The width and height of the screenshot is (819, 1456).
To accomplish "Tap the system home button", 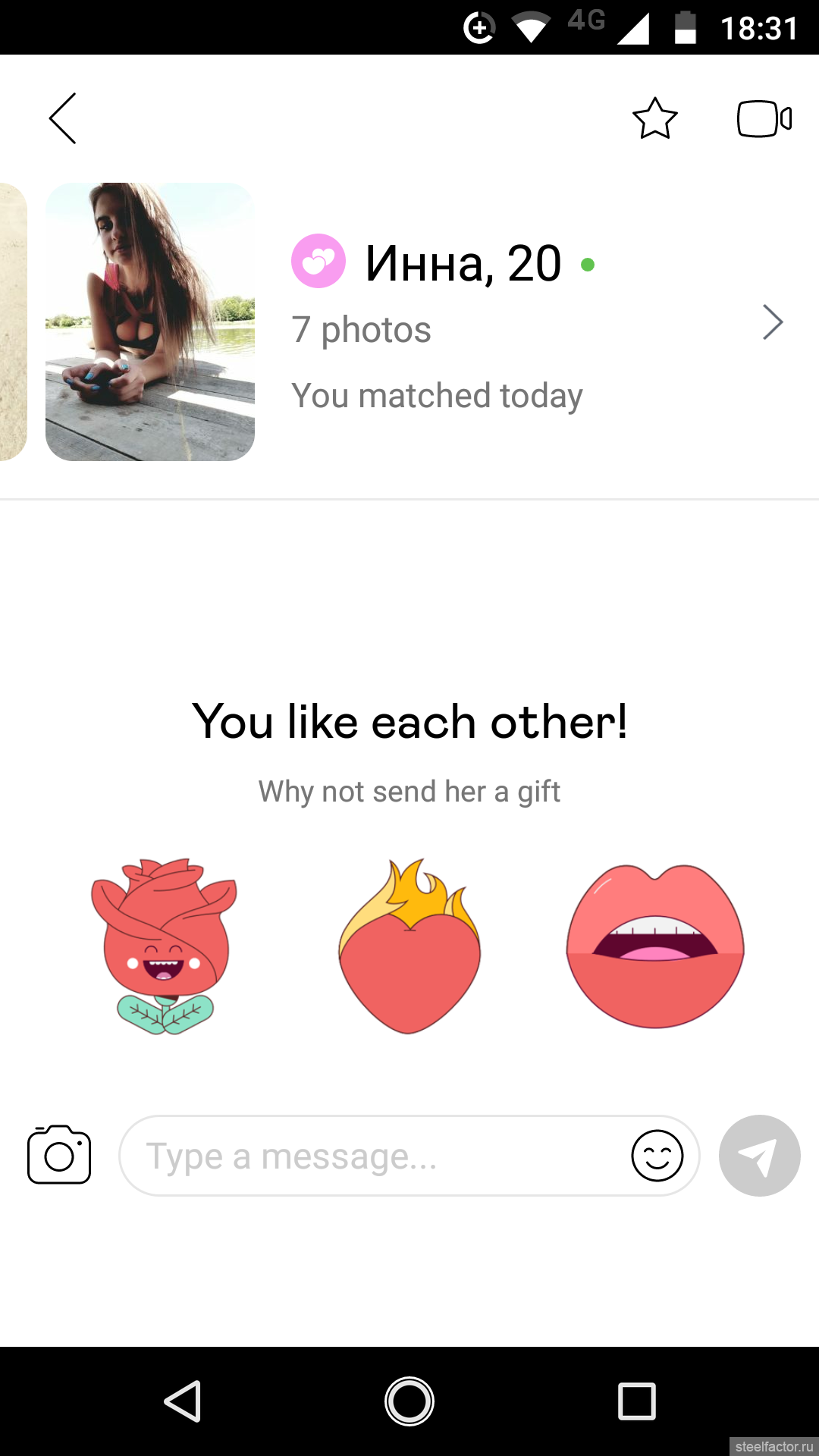I will [x=409, y=1401].
